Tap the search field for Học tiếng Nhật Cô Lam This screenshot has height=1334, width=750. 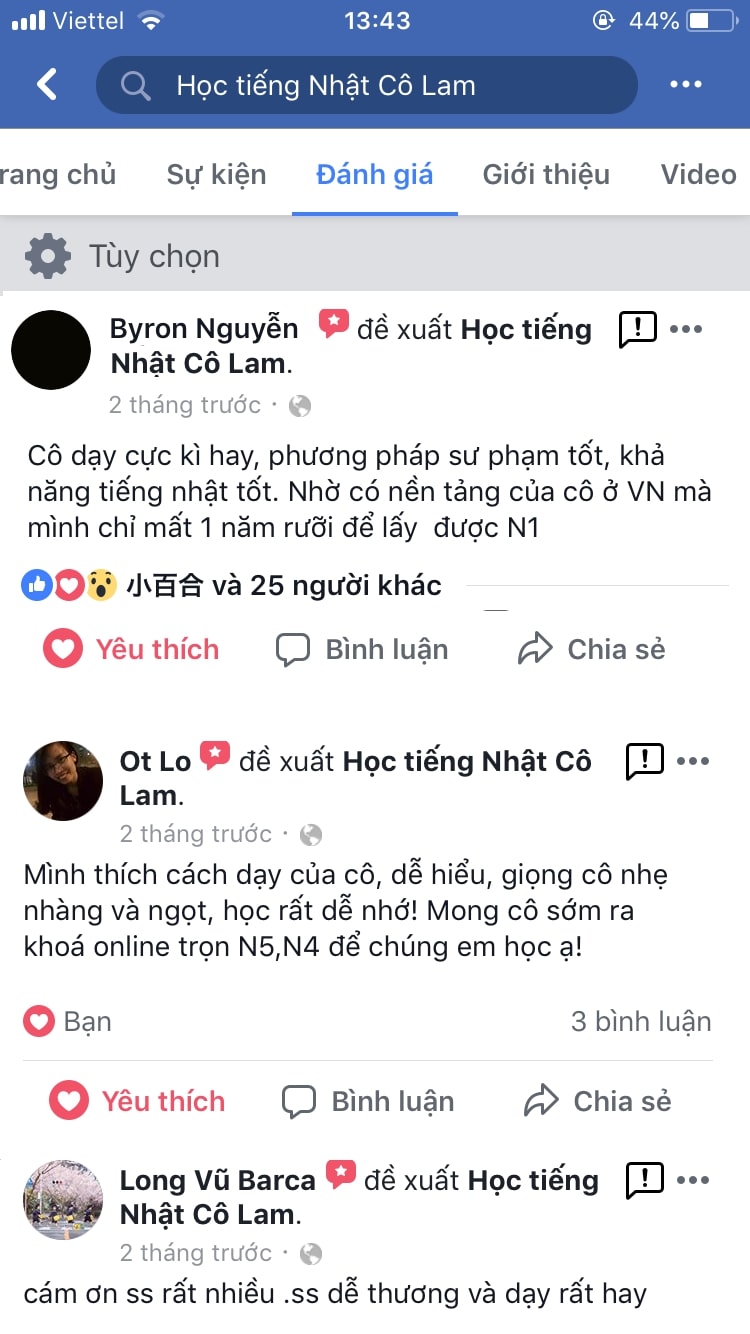coord(366,85)
